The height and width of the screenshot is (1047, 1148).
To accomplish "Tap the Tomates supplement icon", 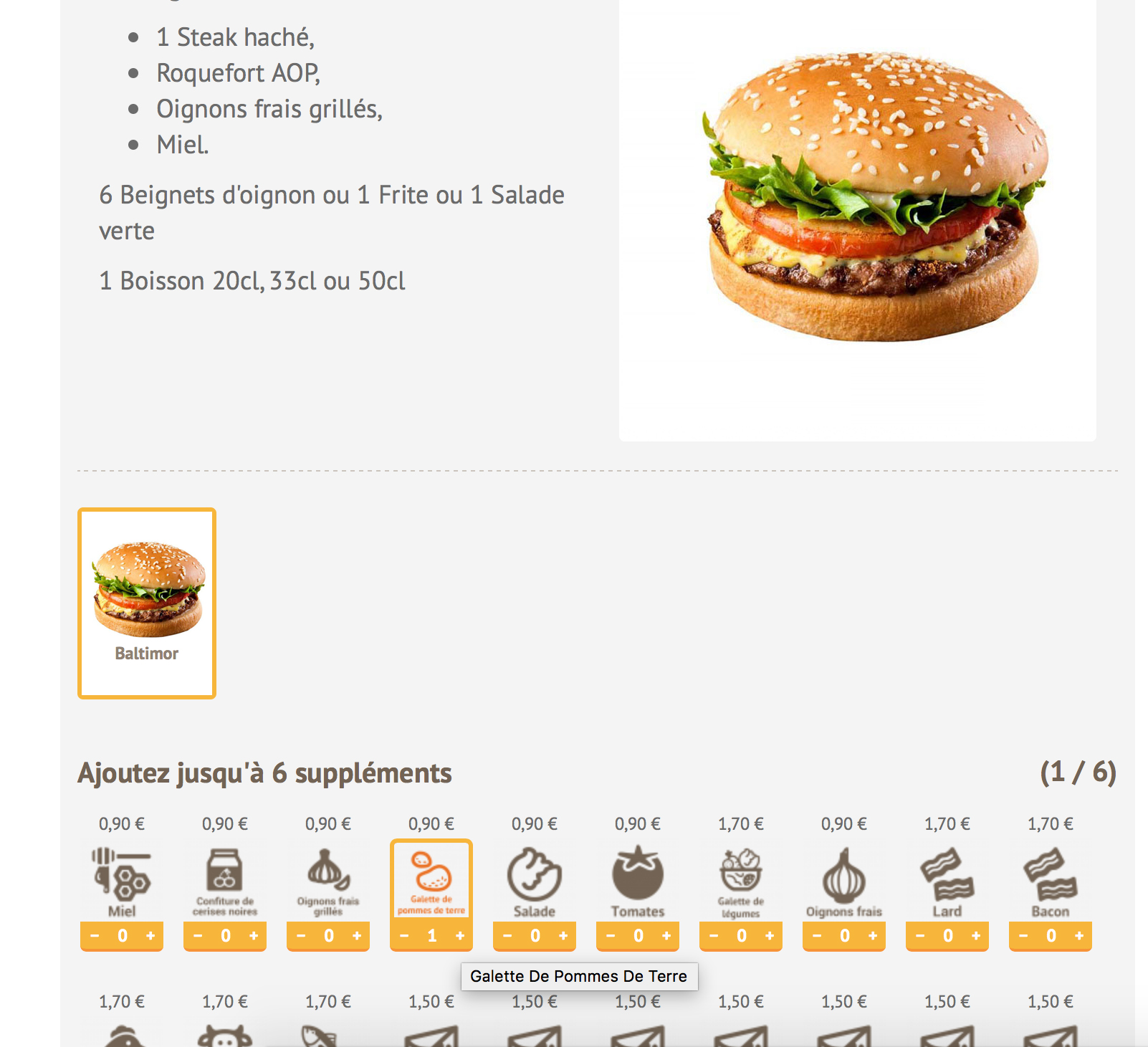I will click(x=638, y=880).
